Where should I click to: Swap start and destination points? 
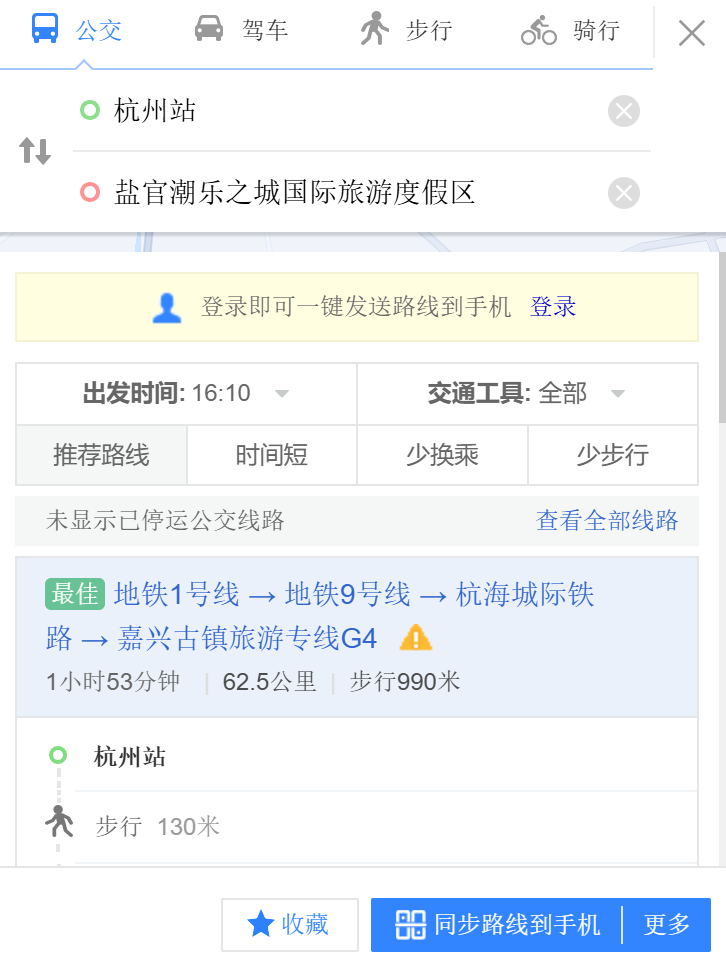click(x=35, y=151)
